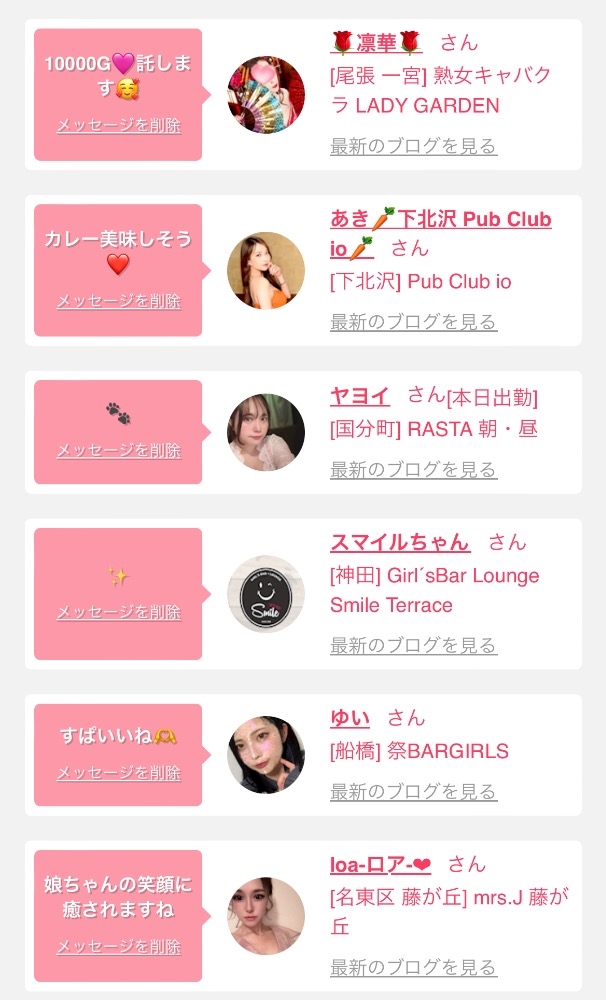This screenshot has width=606, height=1000.
Task: Delete the sparkle message to スマイルちゃん
Action: point(119,612)
